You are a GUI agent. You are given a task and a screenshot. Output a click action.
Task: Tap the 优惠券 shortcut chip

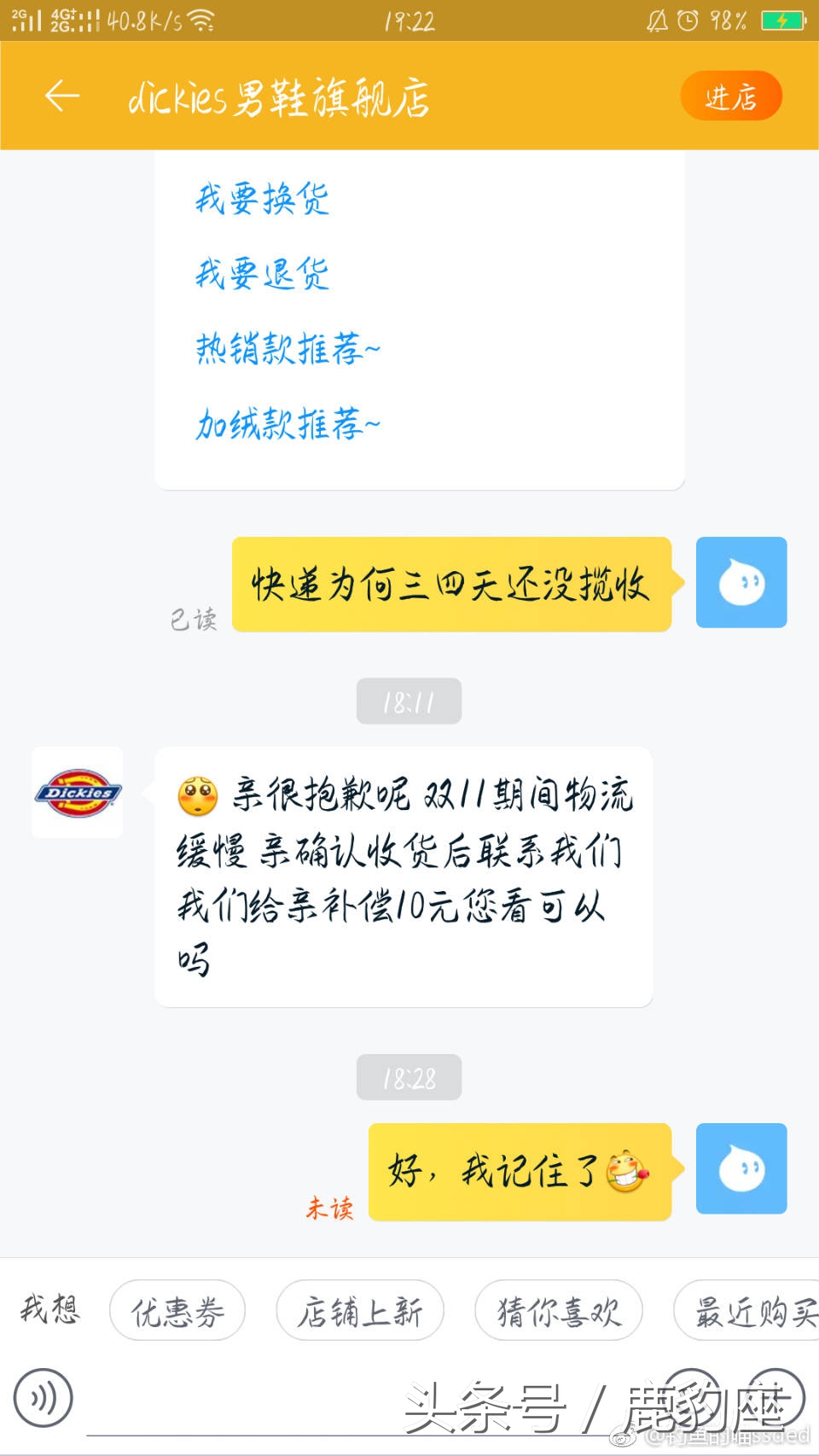click(x=177, y=1311)
